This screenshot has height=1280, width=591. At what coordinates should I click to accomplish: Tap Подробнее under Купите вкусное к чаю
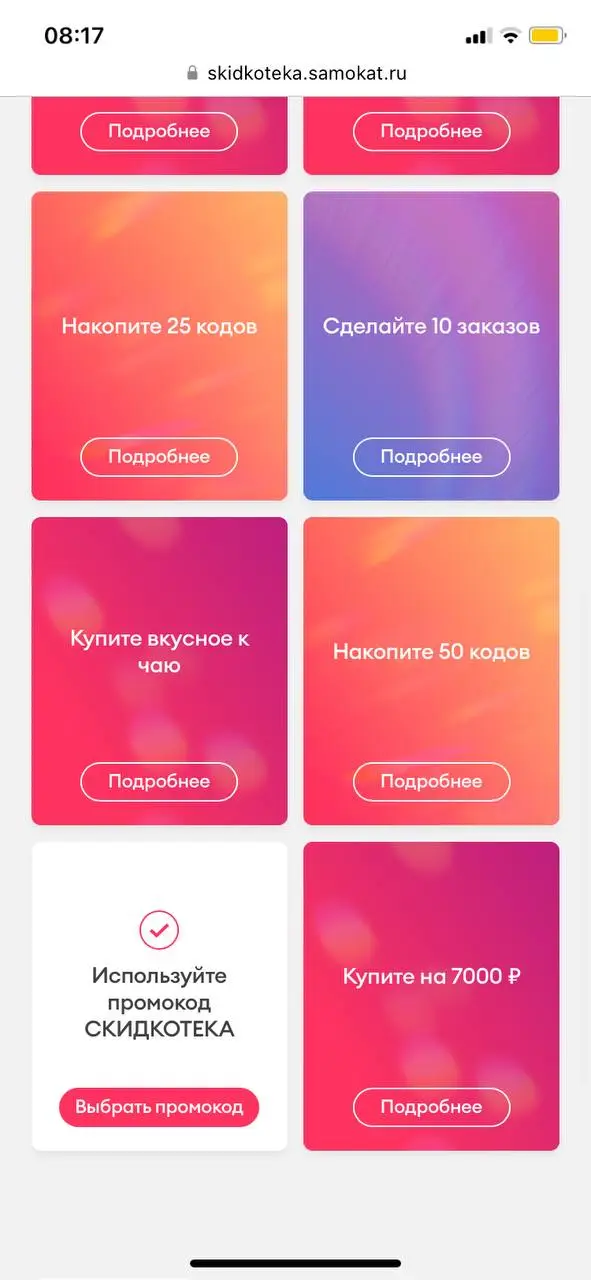159,782
